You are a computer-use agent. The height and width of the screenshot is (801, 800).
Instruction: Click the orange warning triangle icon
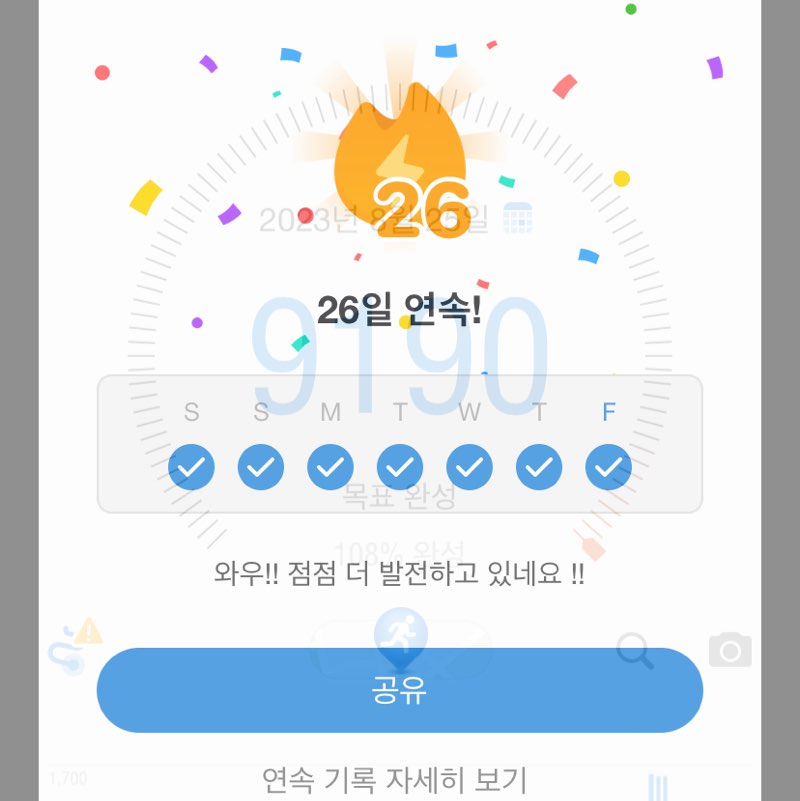point(88,630)
